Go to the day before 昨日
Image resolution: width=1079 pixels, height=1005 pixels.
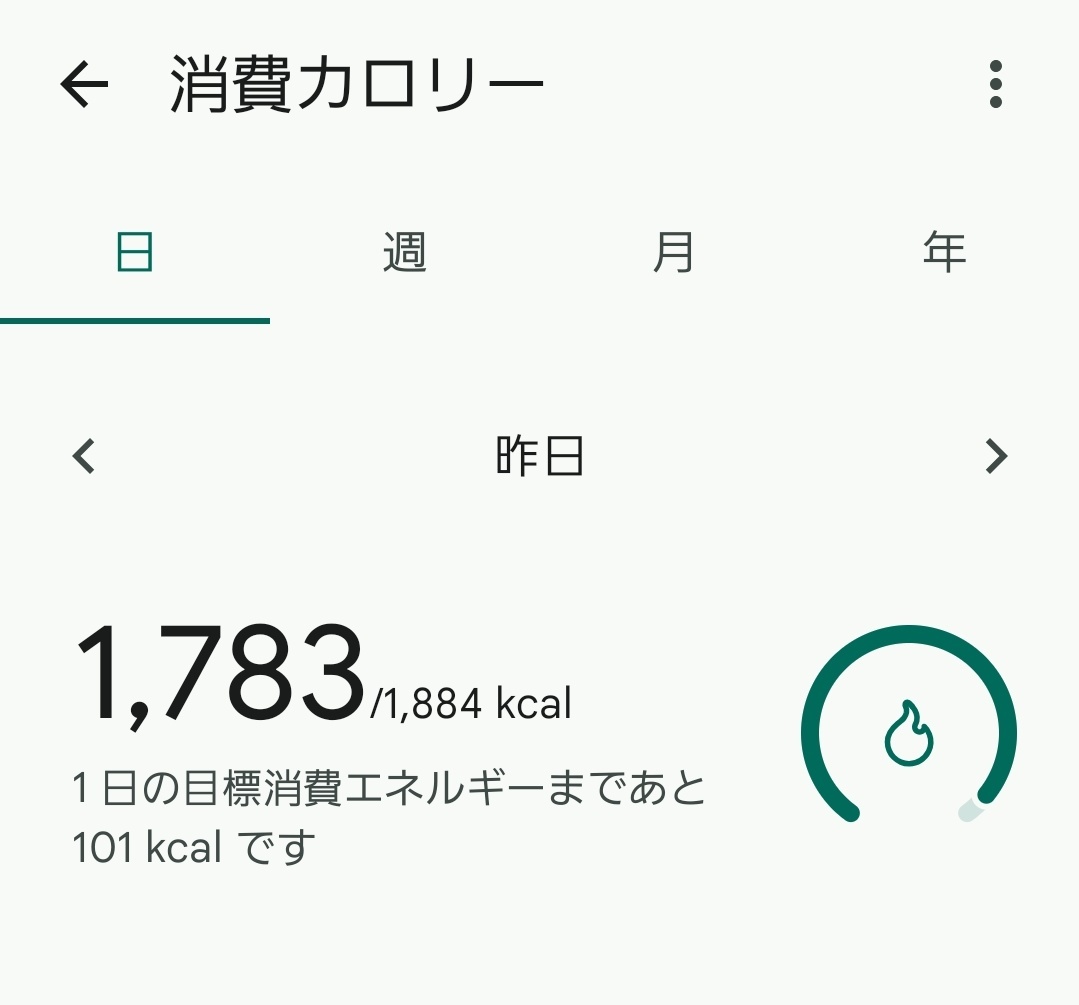coord(84,457)
